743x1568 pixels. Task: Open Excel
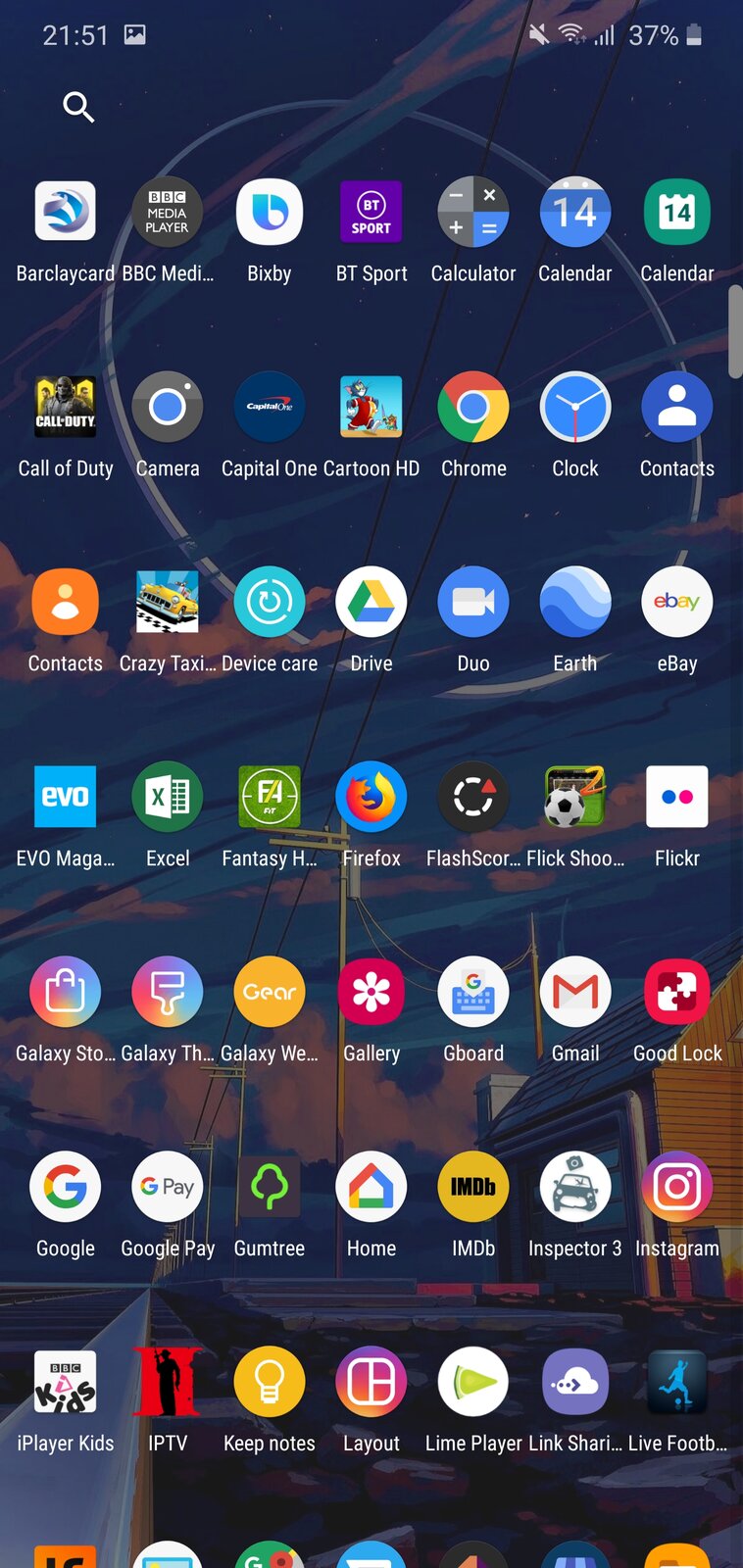coord(168,797)
